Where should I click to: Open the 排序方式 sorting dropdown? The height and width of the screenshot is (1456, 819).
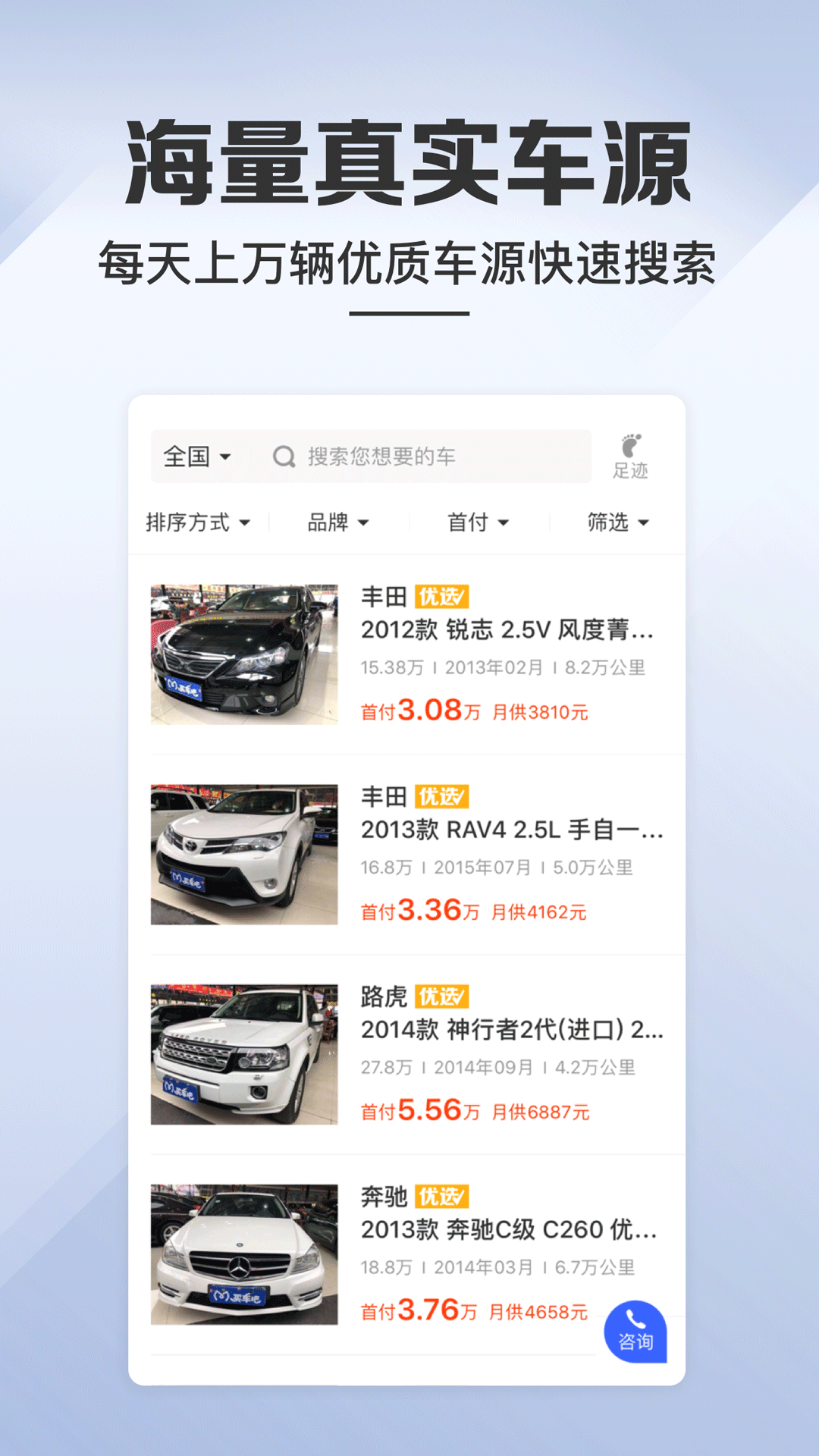(199, 522)
